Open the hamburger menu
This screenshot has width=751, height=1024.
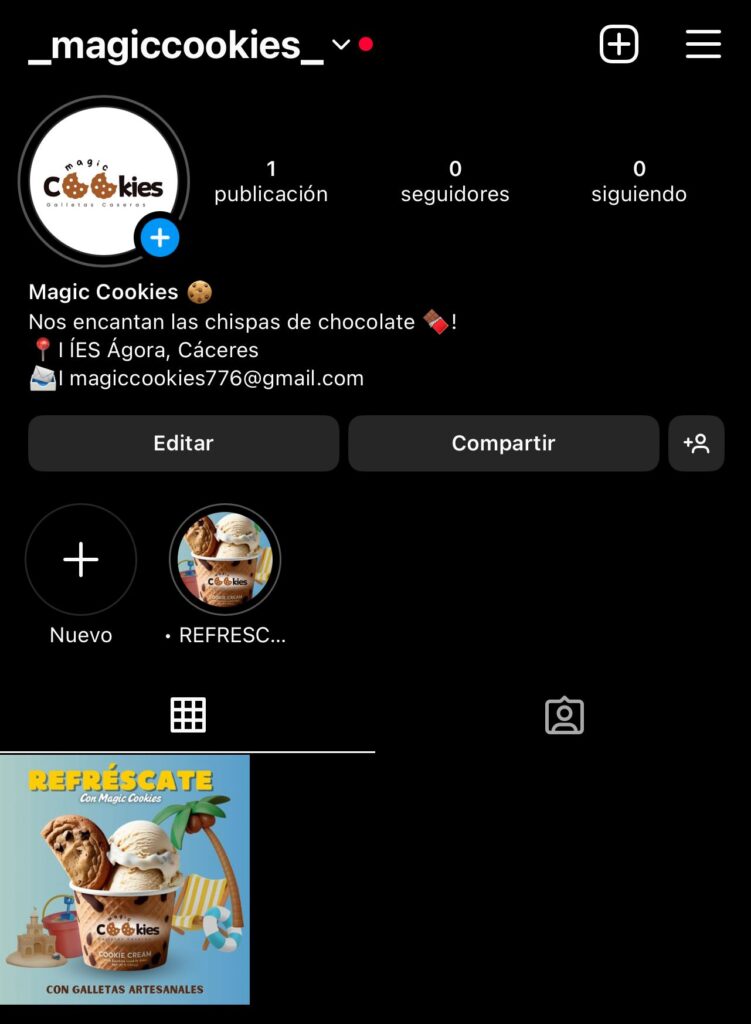(x=703, y=44)
